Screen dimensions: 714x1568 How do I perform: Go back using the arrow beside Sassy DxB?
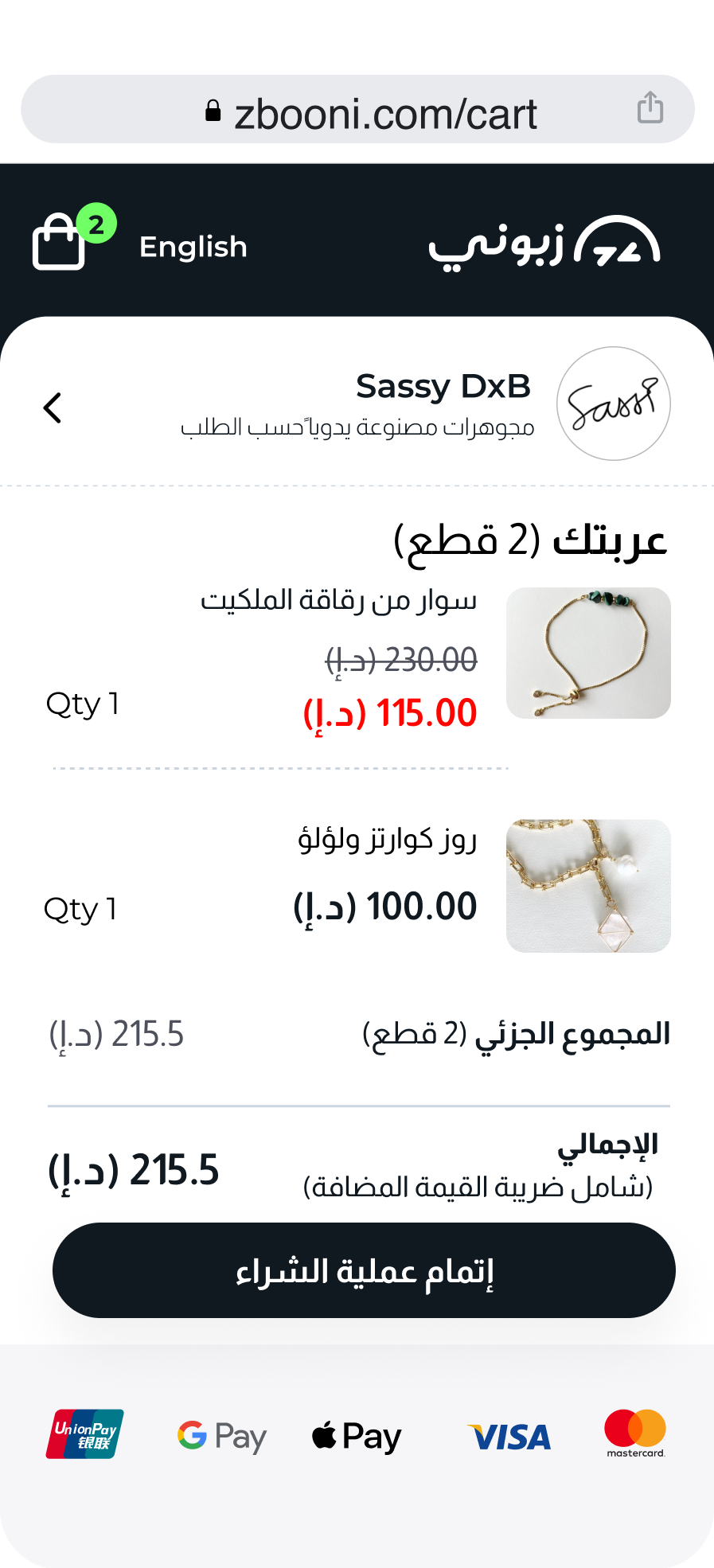click(53, 408)
